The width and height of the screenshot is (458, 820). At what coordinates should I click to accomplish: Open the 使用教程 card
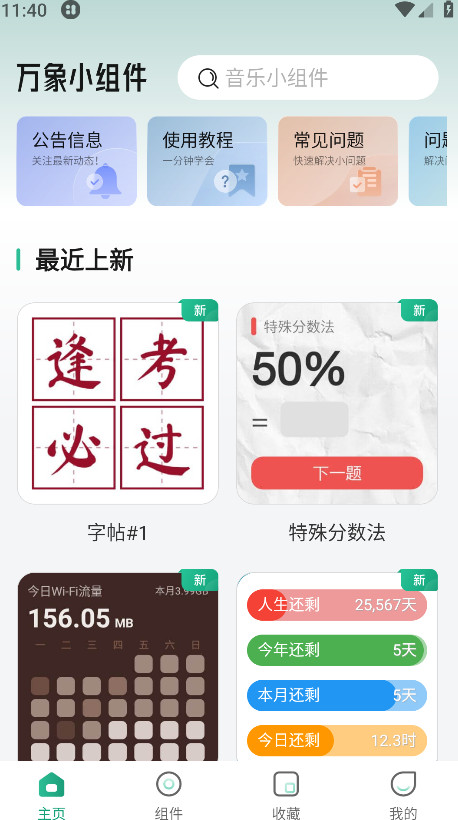207,161
